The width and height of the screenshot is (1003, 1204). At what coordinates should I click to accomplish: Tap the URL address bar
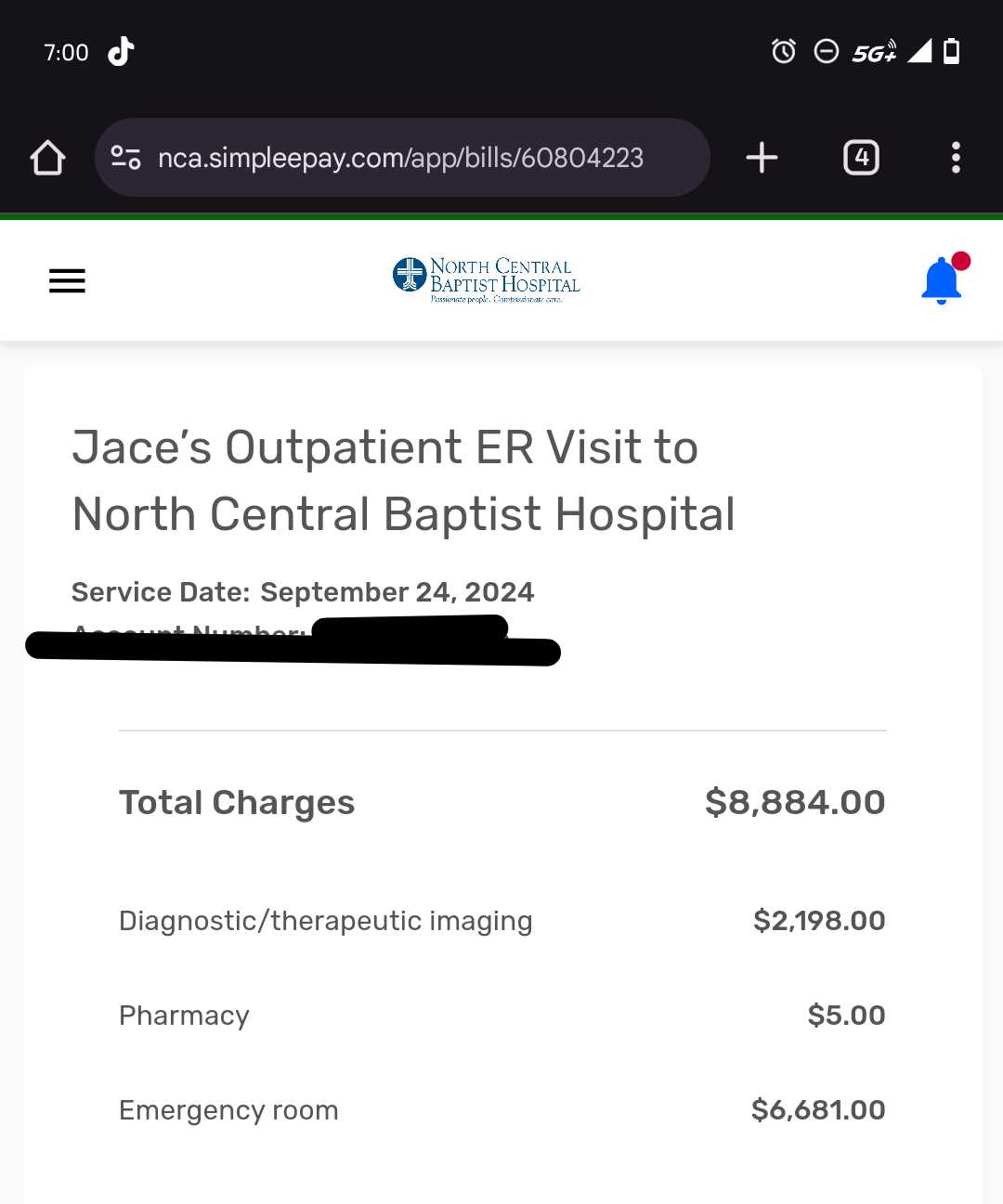click(x=401, y=158)
